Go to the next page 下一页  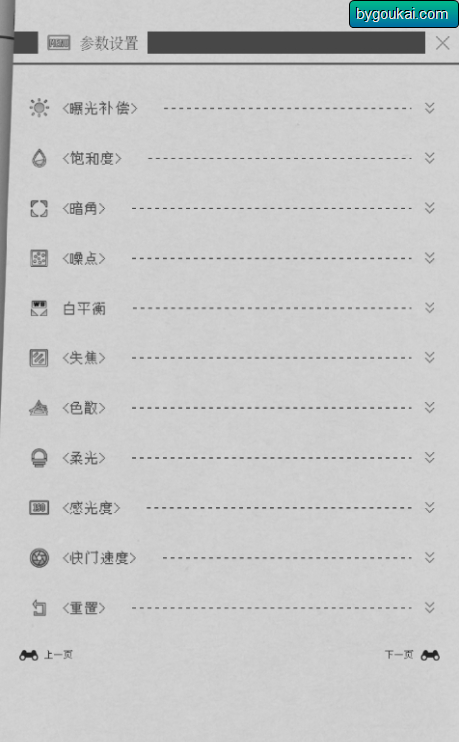412,655
